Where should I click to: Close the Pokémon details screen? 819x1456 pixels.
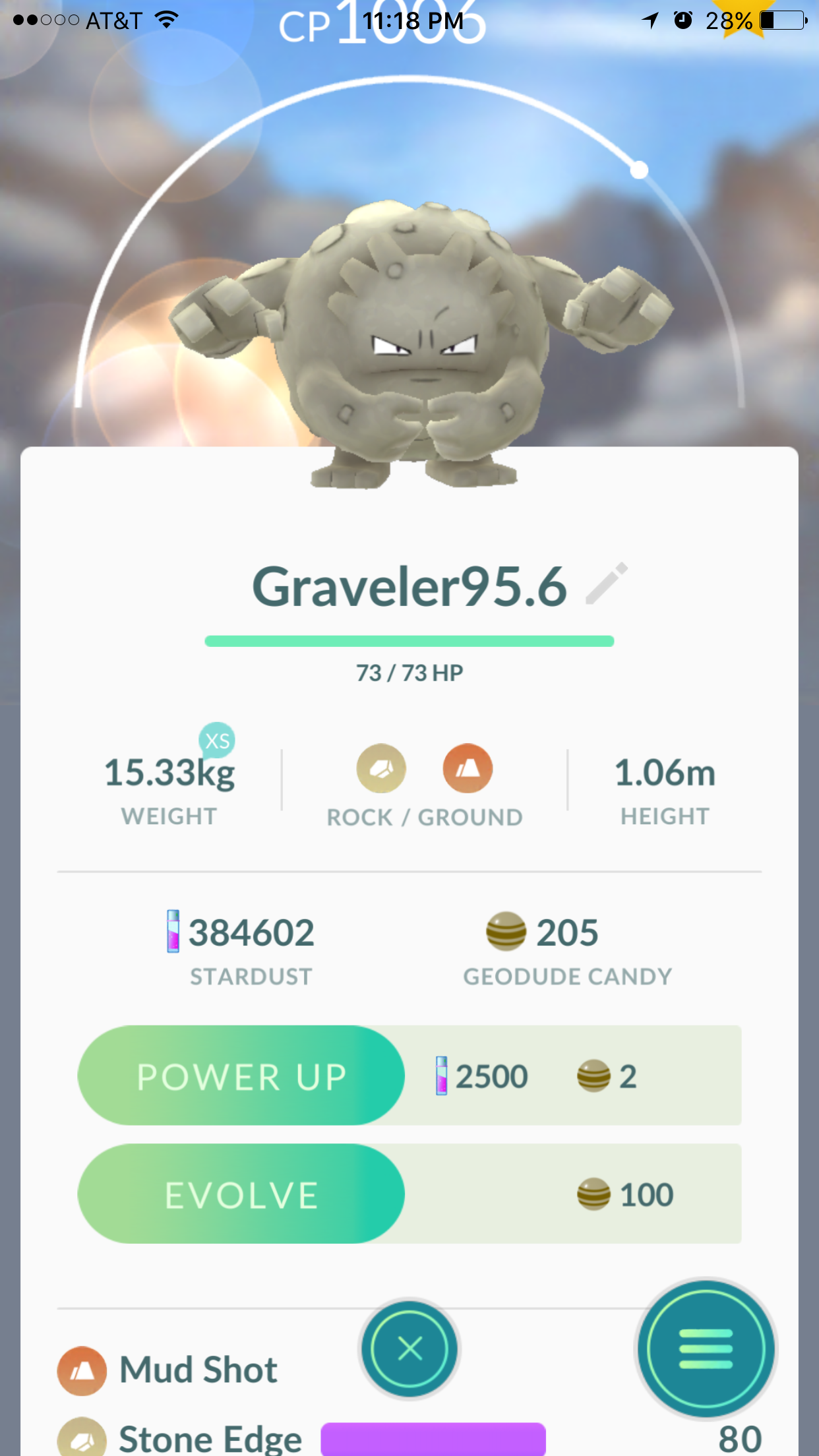[x=409, y=1349]
